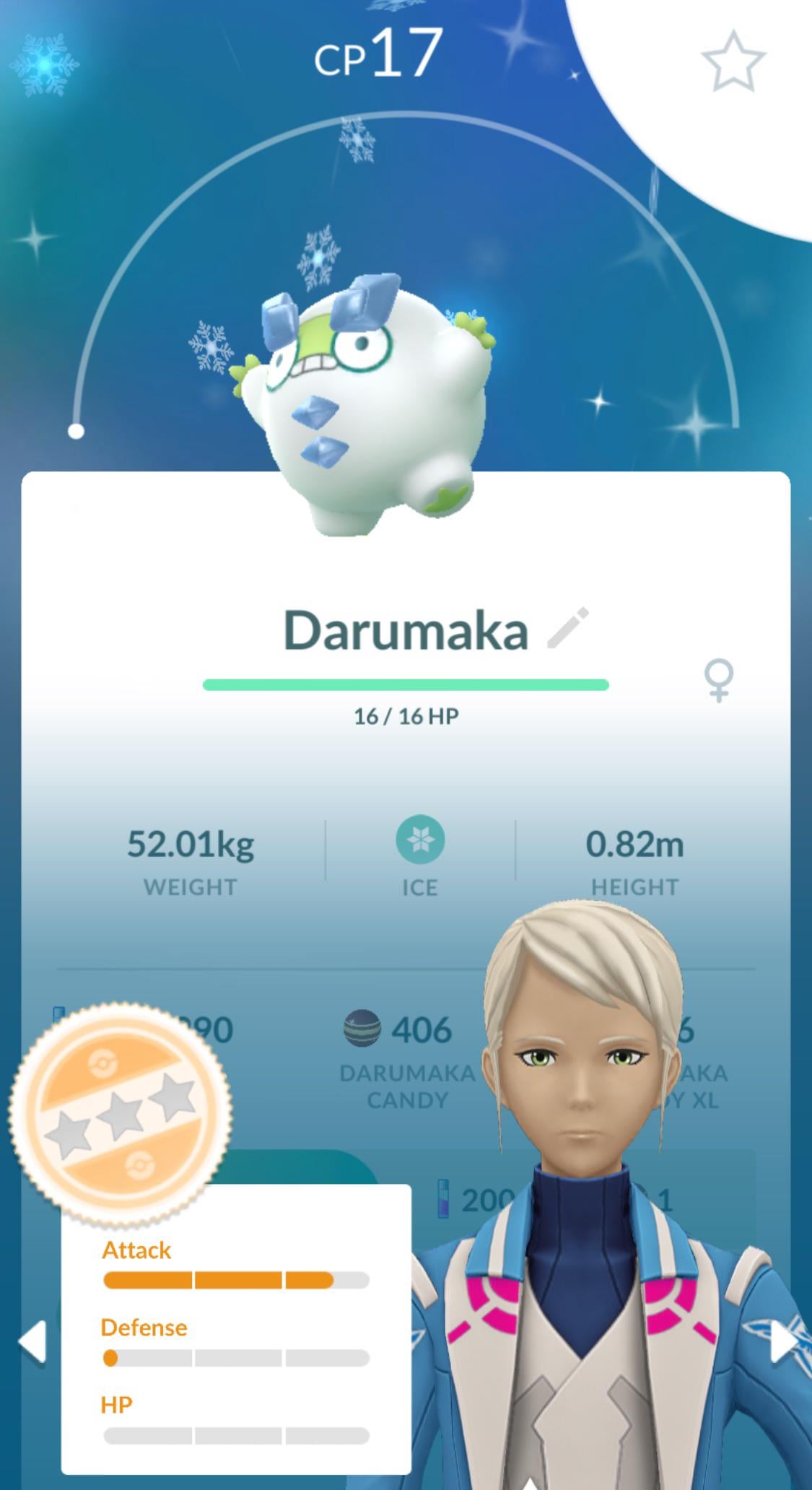Go to the previous Pokémon appraisal
The image size is (812, 1490).
tap(32, 1341)
